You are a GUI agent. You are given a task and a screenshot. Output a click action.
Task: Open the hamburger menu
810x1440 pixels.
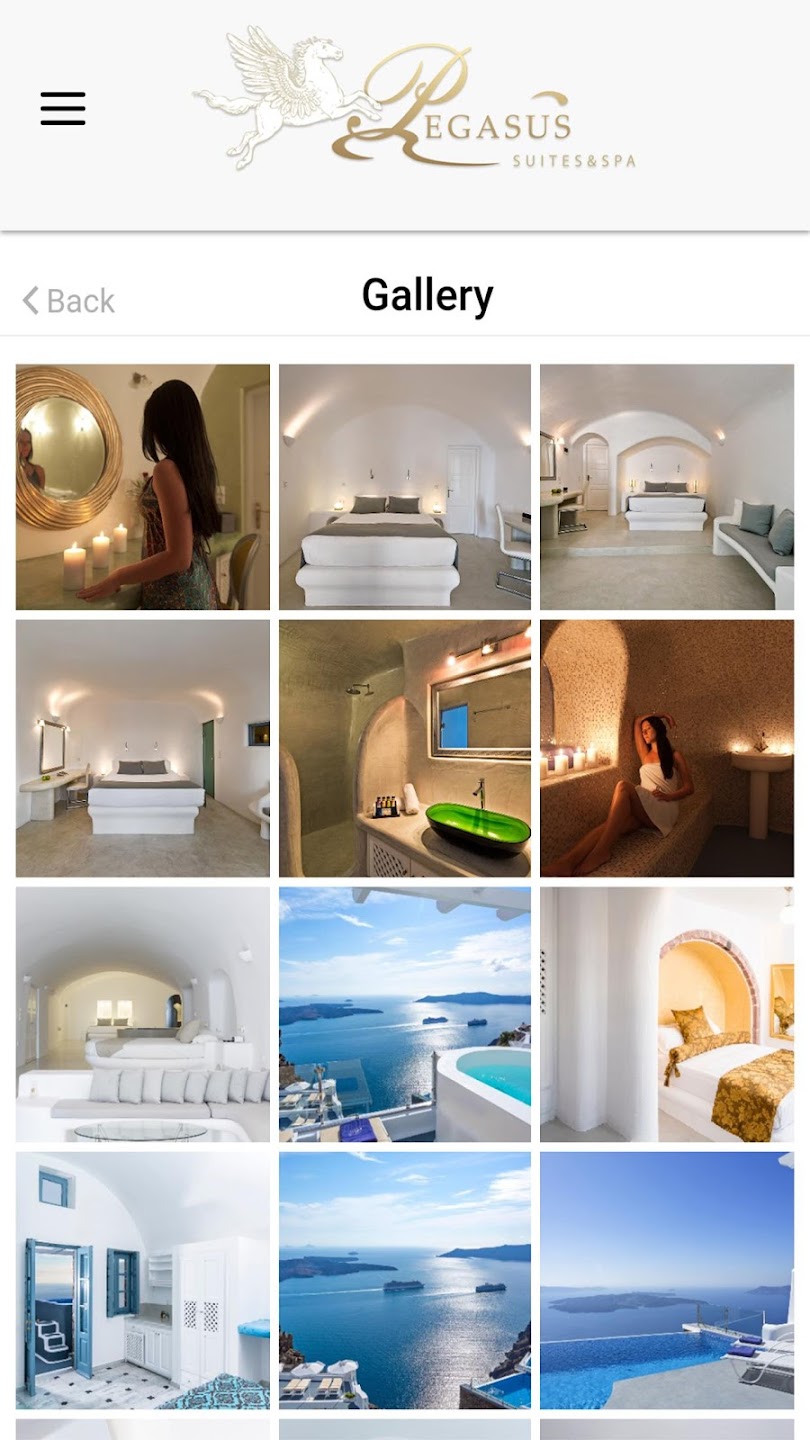click(x=63, y=108)
